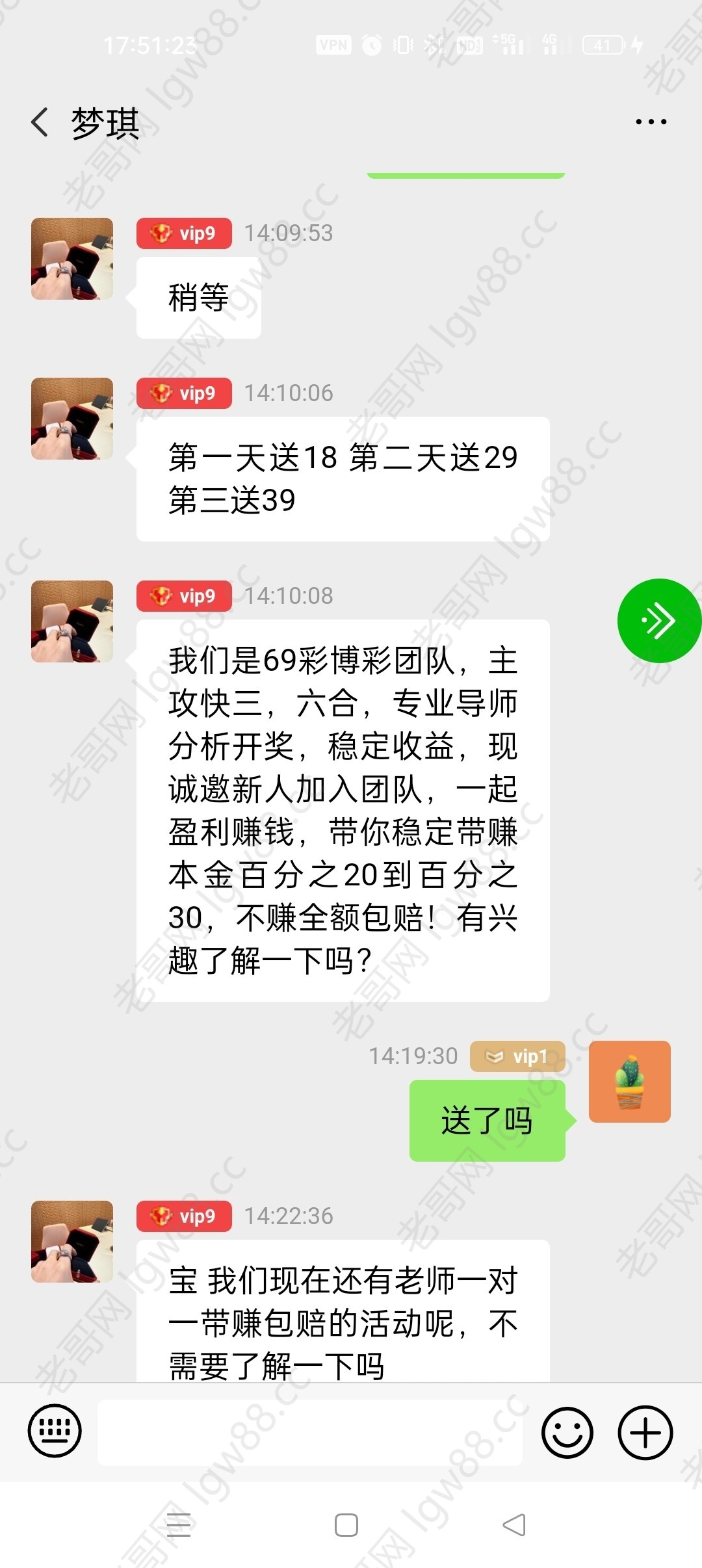Open the plus attachment menu

tap(645, 1433)
